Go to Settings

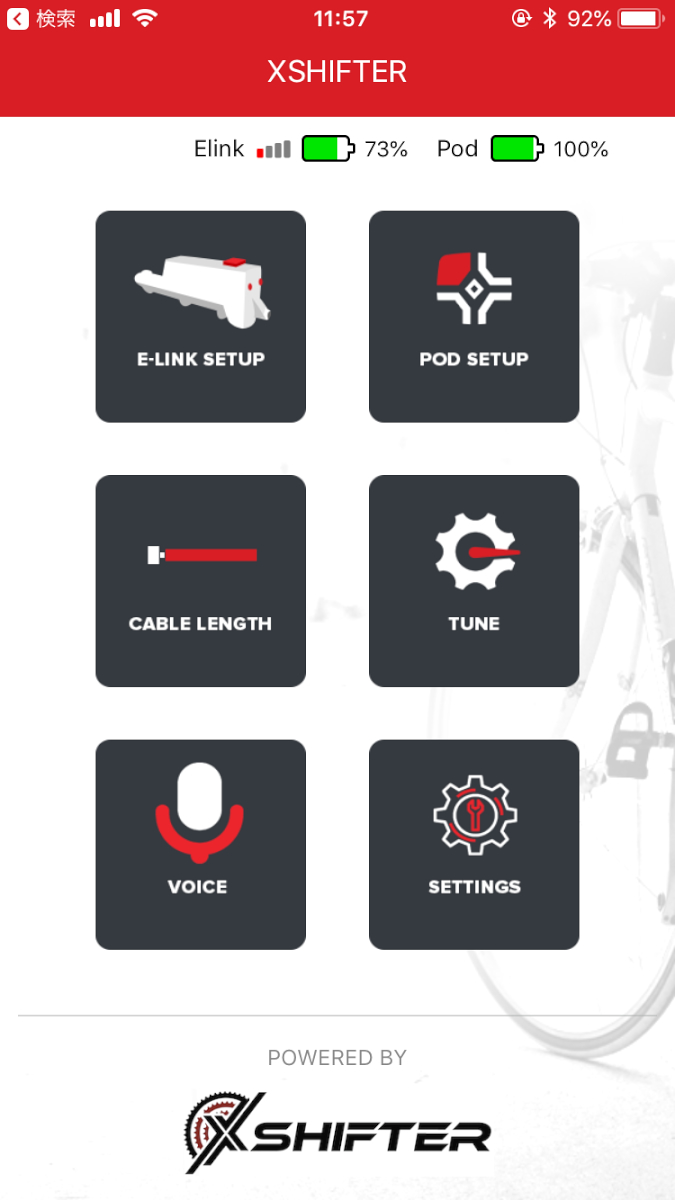(x=474, y=845)
